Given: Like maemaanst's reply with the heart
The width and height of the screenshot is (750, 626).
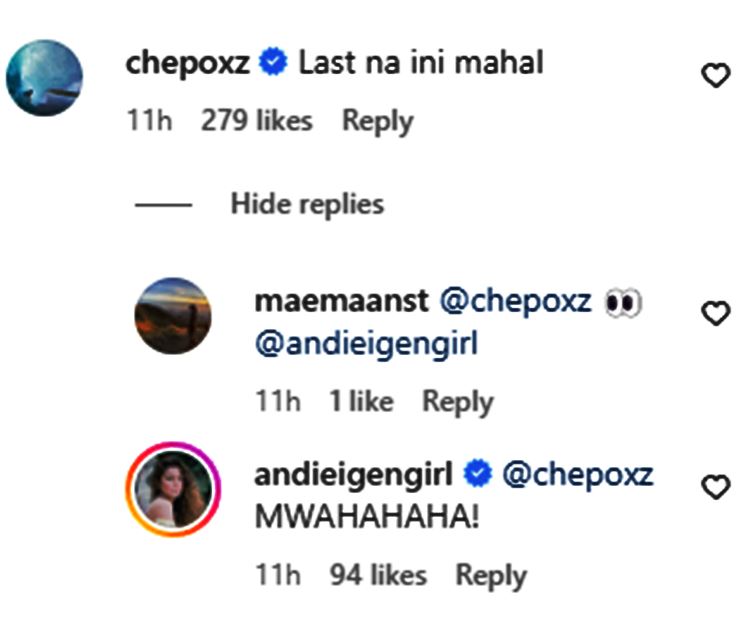Looking at the screenshot, I should point(715,314).
